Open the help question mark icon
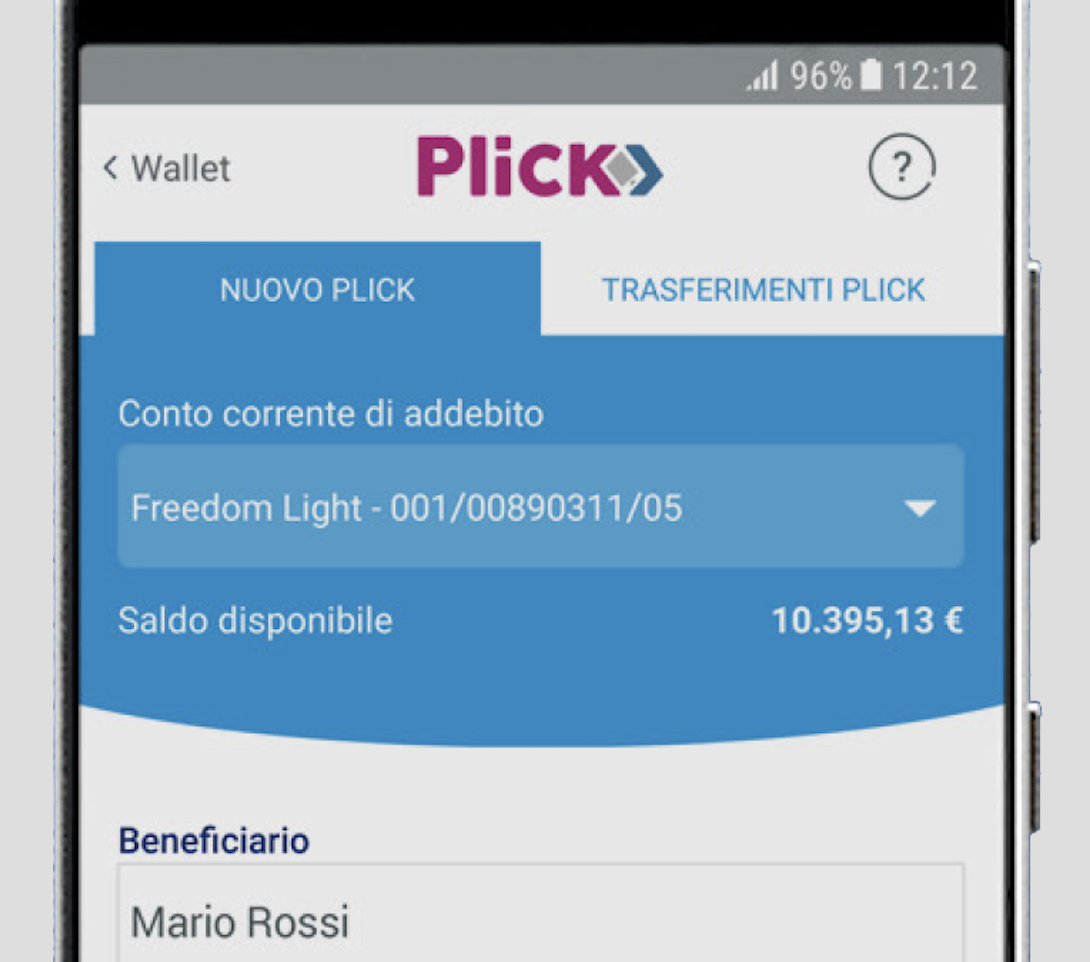Viewport: 1090px width, 962px height. [x=901, y=168]
